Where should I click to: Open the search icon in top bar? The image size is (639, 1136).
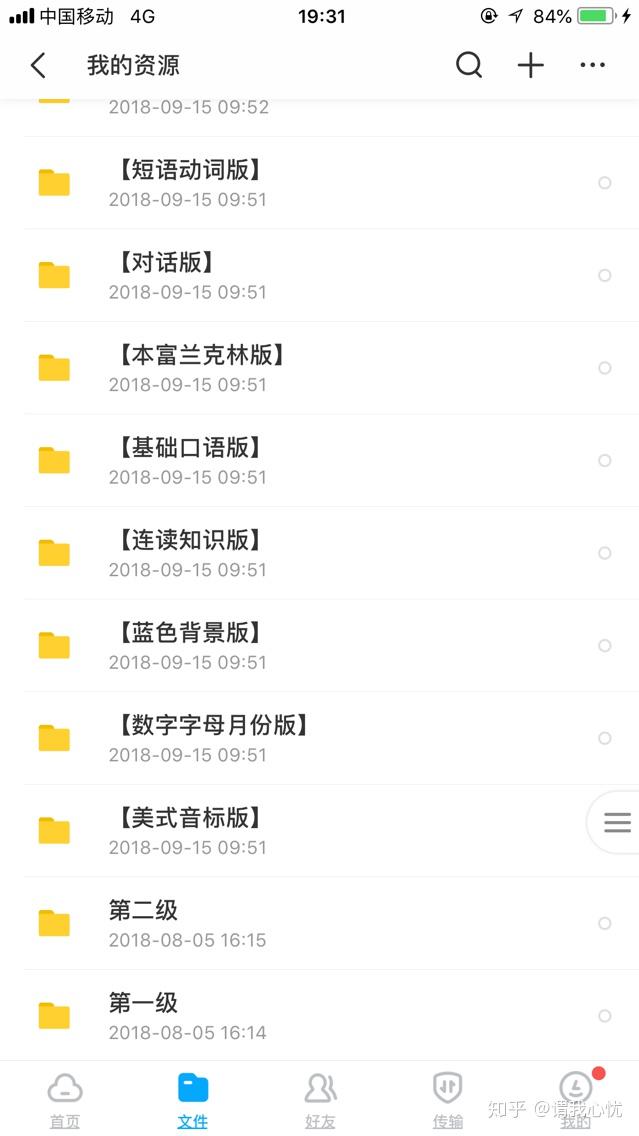coord(468,66)
